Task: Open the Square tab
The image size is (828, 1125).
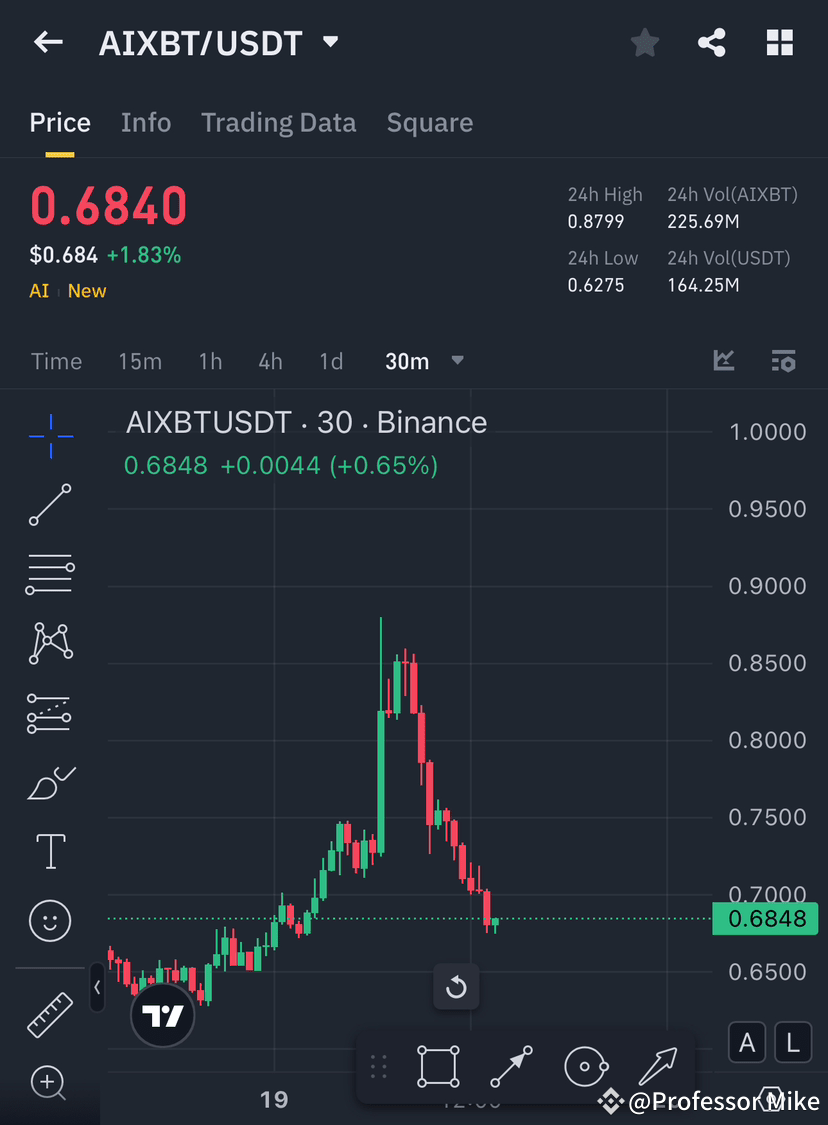Action: (429, 122)
